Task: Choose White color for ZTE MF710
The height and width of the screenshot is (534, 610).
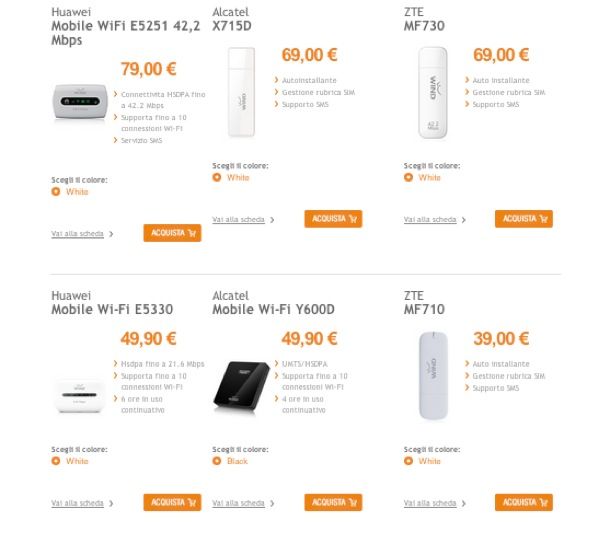Action: pos(408,461)
